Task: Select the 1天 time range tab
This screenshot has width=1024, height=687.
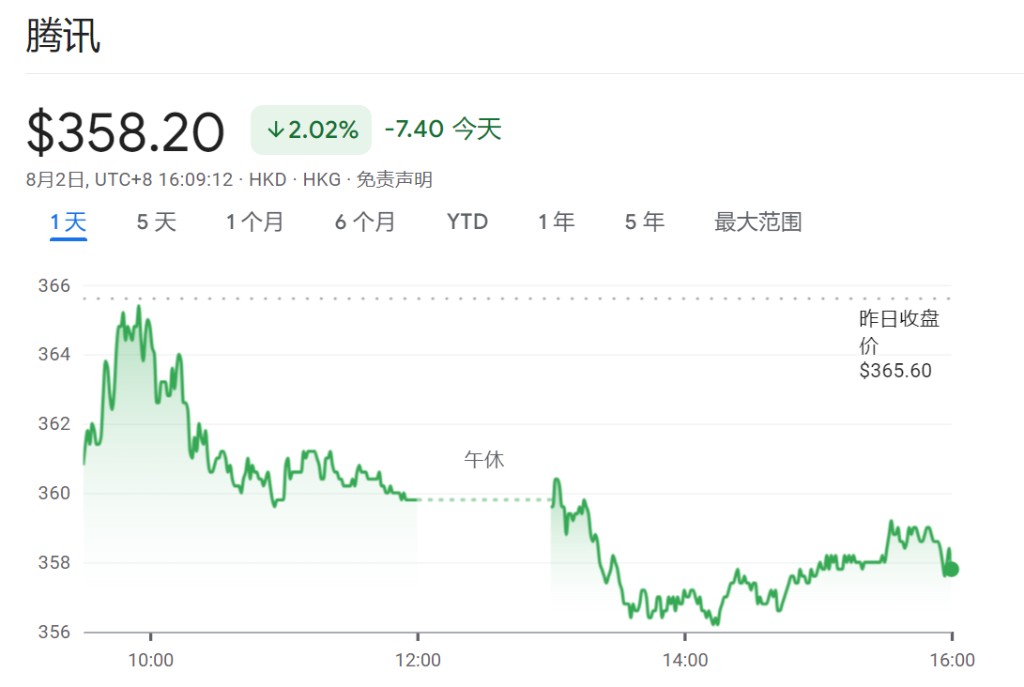Action: [69, 222]
